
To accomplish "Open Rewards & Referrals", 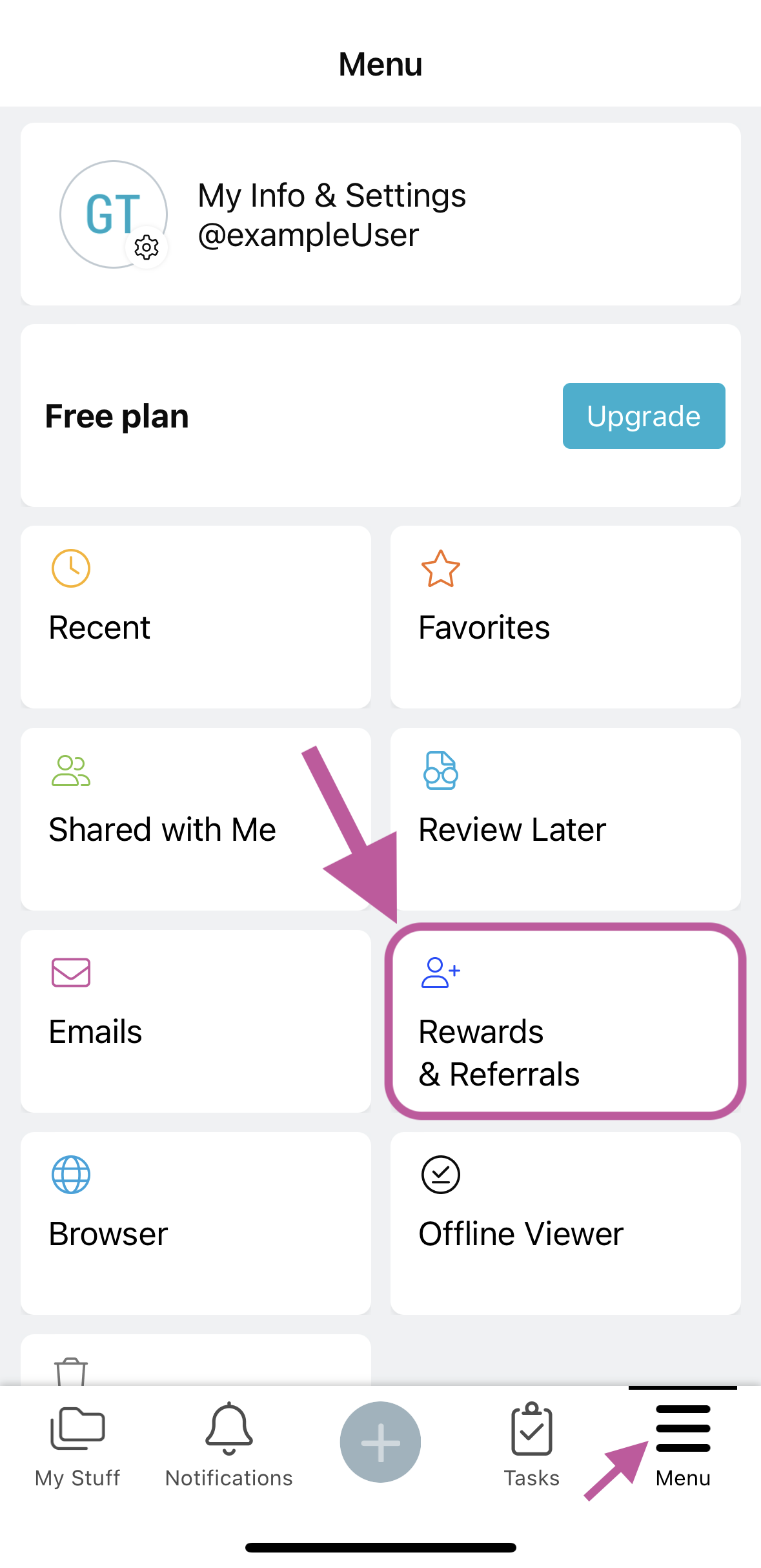I will click(x=565, y=1021).
